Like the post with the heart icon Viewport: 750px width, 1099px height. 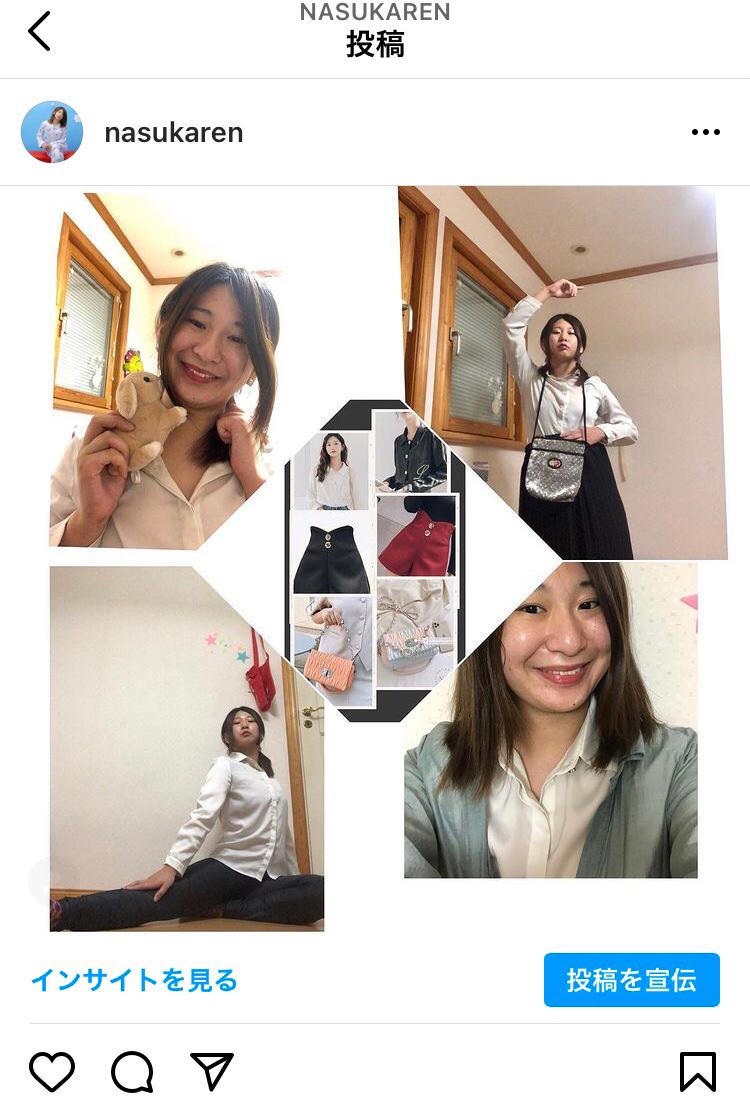tap(52, 1071)
